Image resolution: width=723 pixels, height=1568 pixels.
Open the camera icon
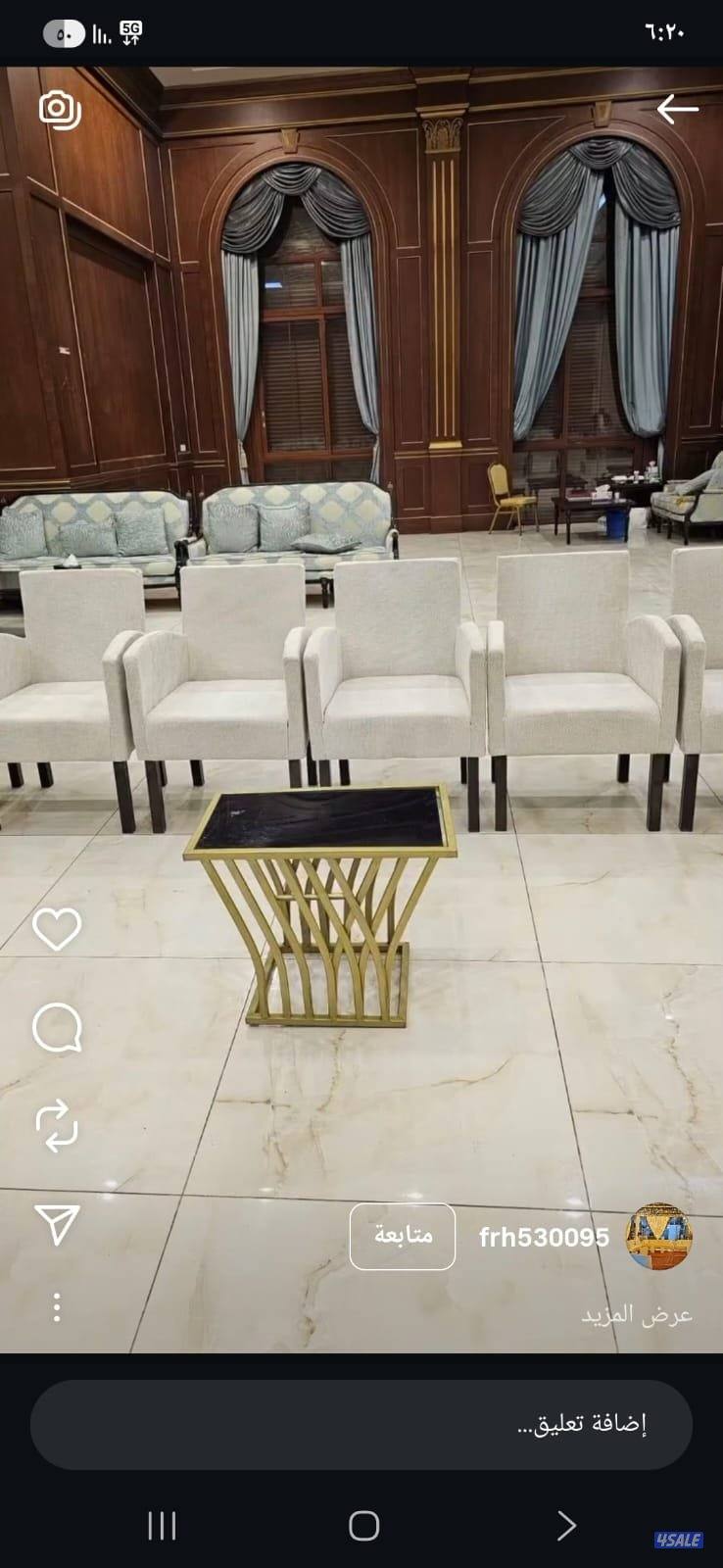59,109
